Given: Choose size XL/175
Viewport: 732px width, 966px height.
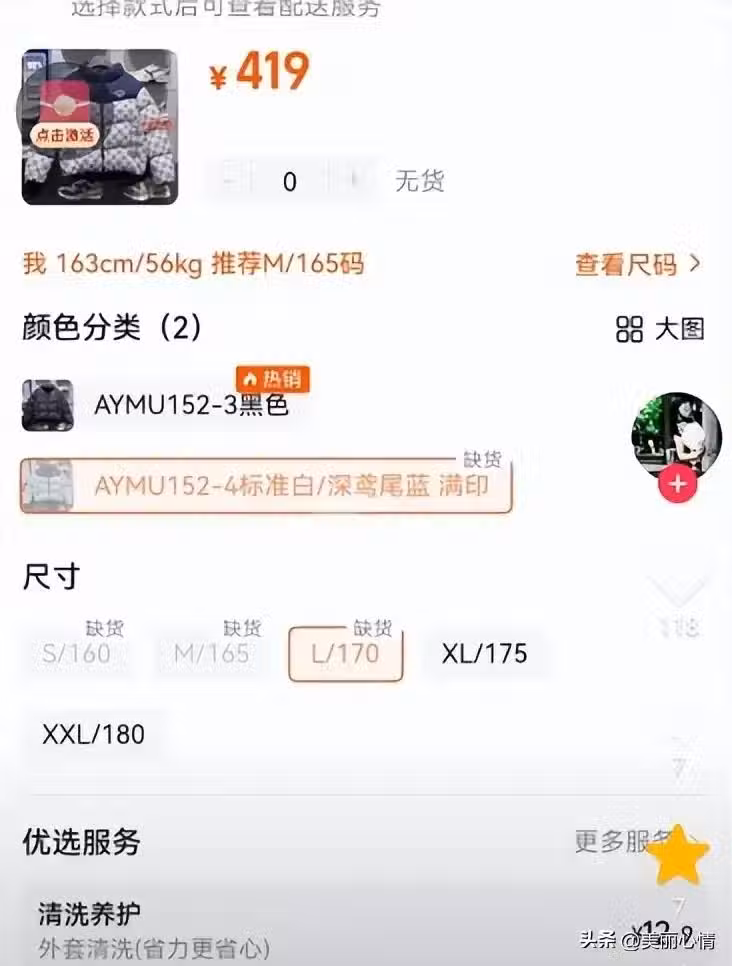Looking at the screenshot, I should [484, 655].
